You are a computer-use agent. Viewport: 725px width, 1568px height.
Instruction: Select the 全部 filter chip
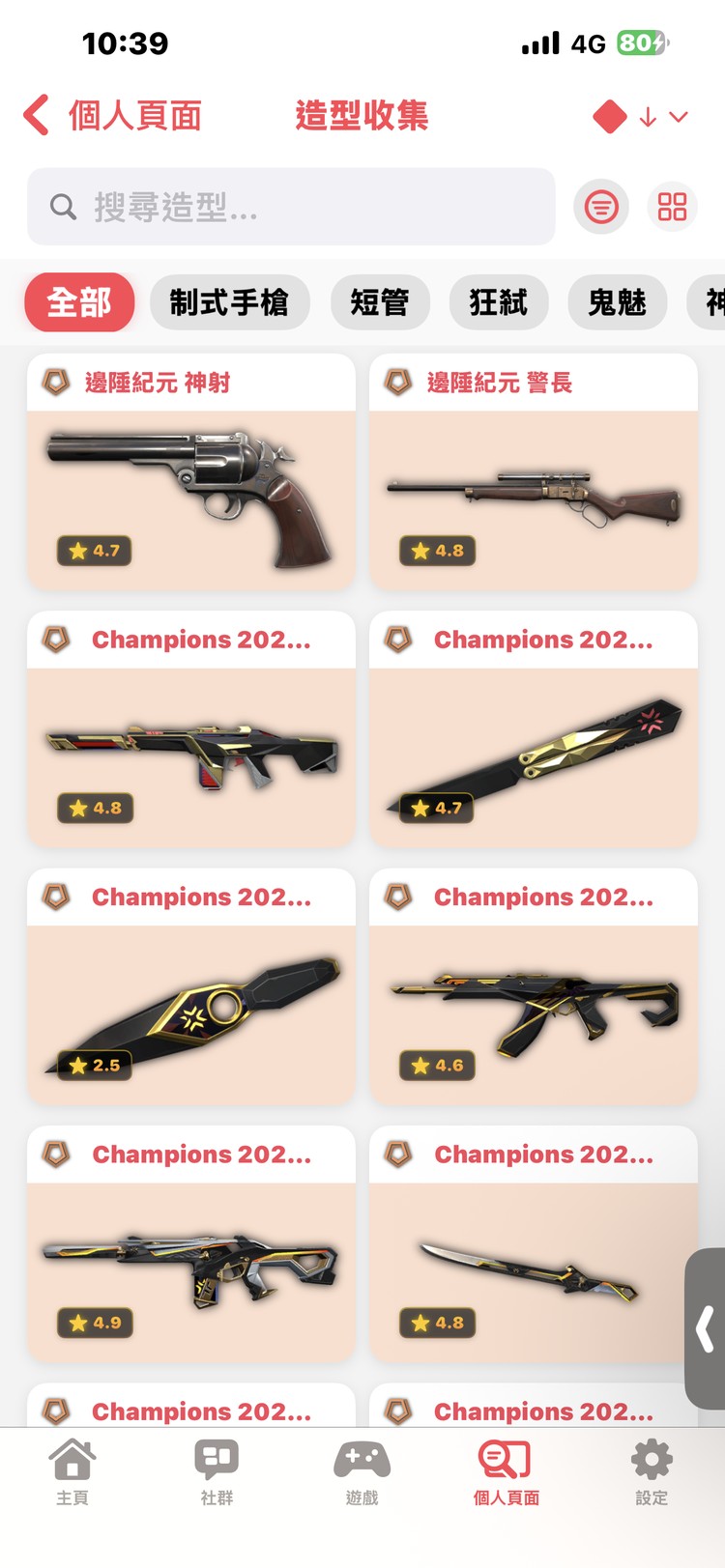click(79, 302)
